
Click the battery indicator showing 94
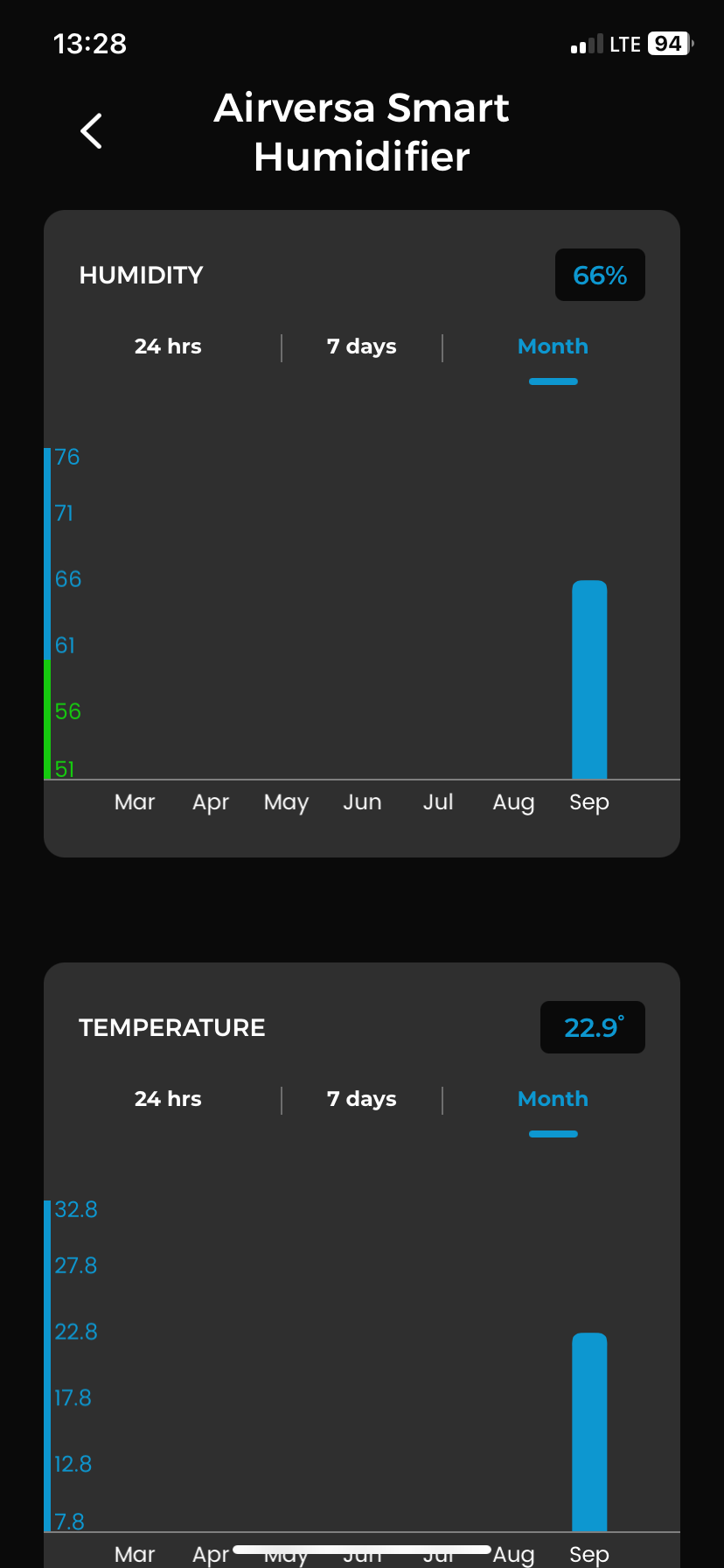point(667,43)
